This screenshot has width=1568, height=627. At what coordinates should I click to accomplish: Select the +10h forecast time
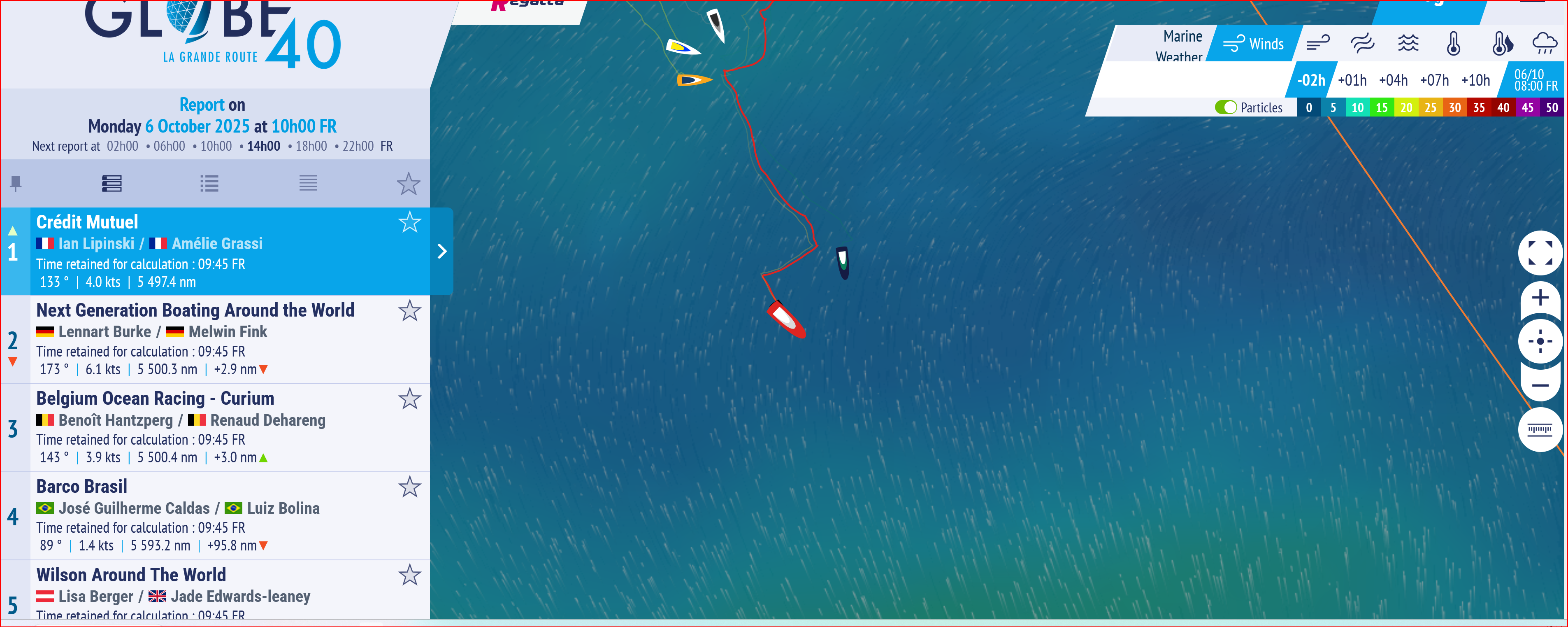tap(1475, 80)
